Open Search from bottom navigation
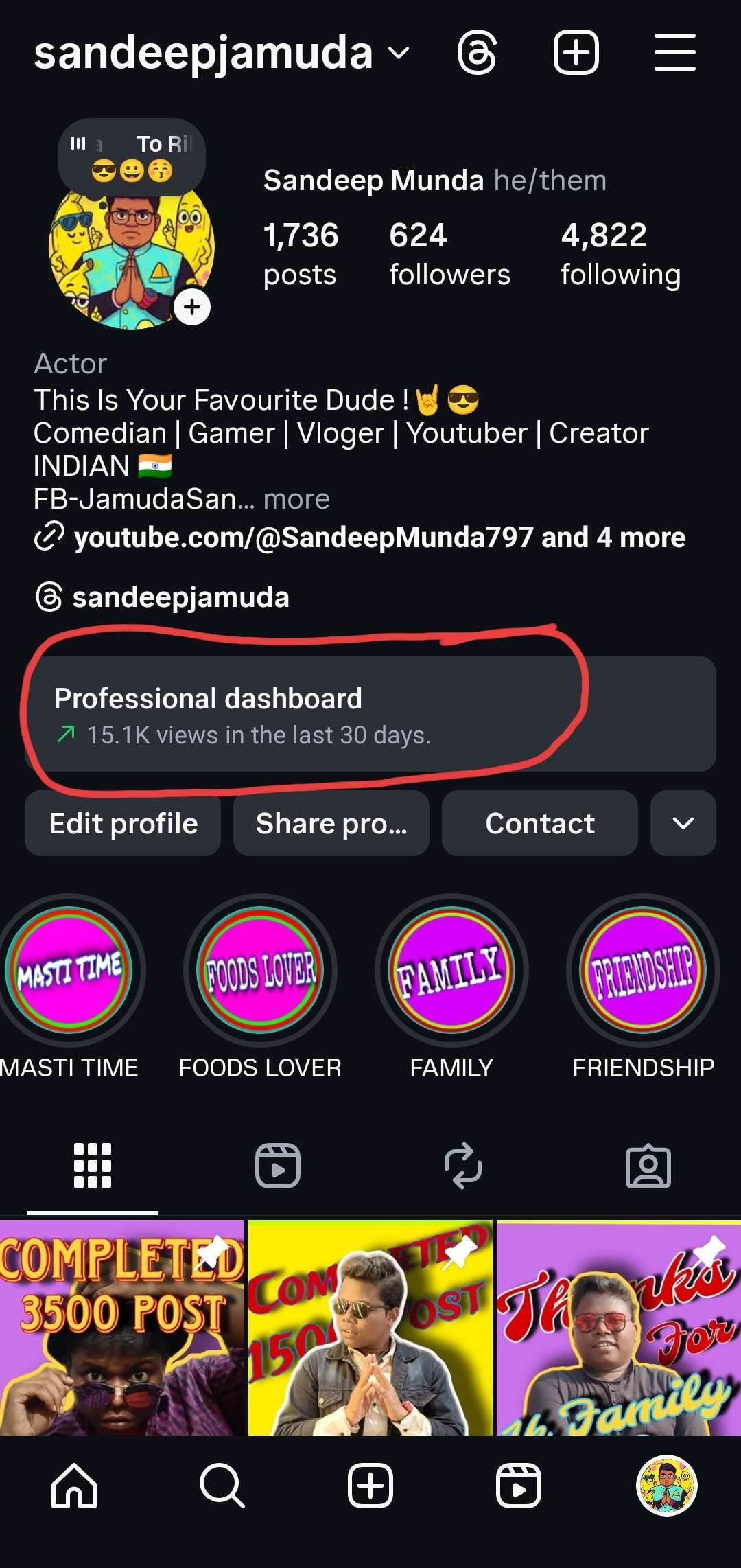This screenshot has width=741, height=1568. click(x=222, y=1485)
